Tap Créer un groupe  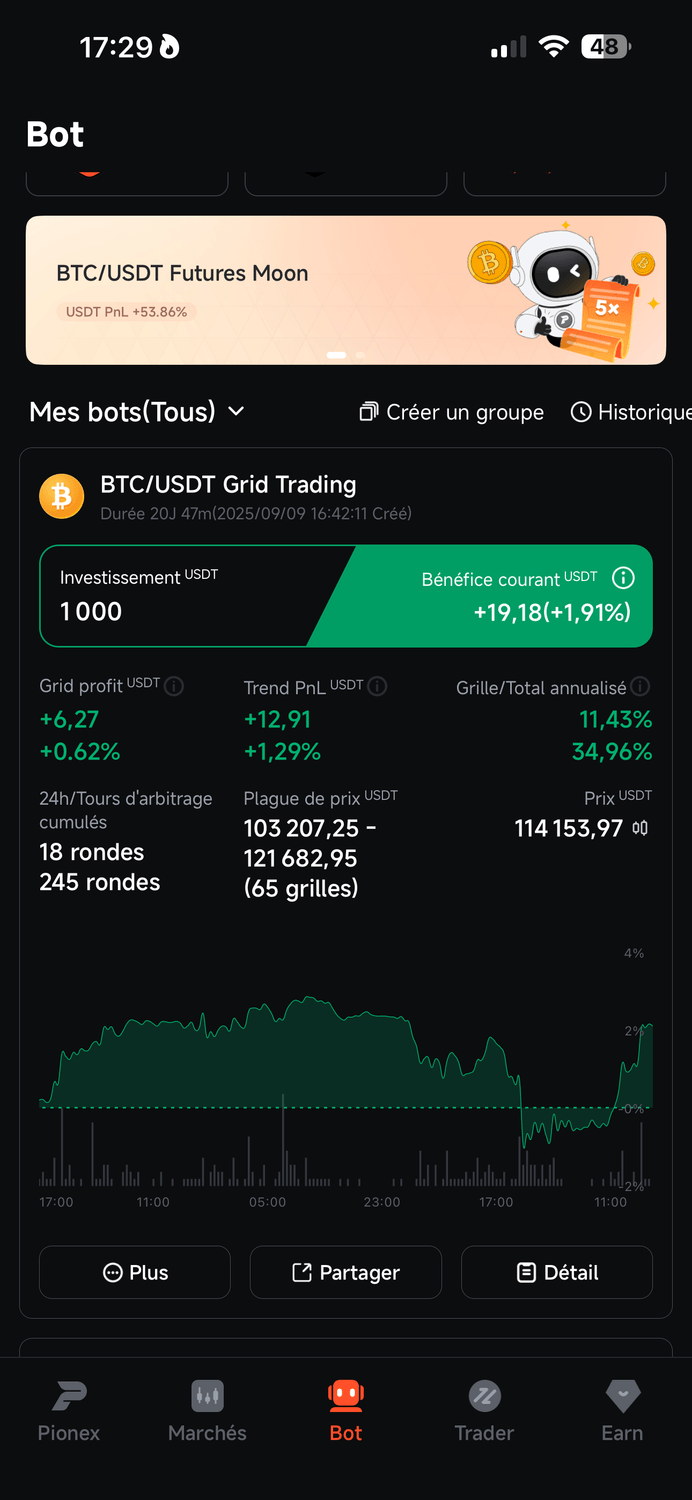452,412
